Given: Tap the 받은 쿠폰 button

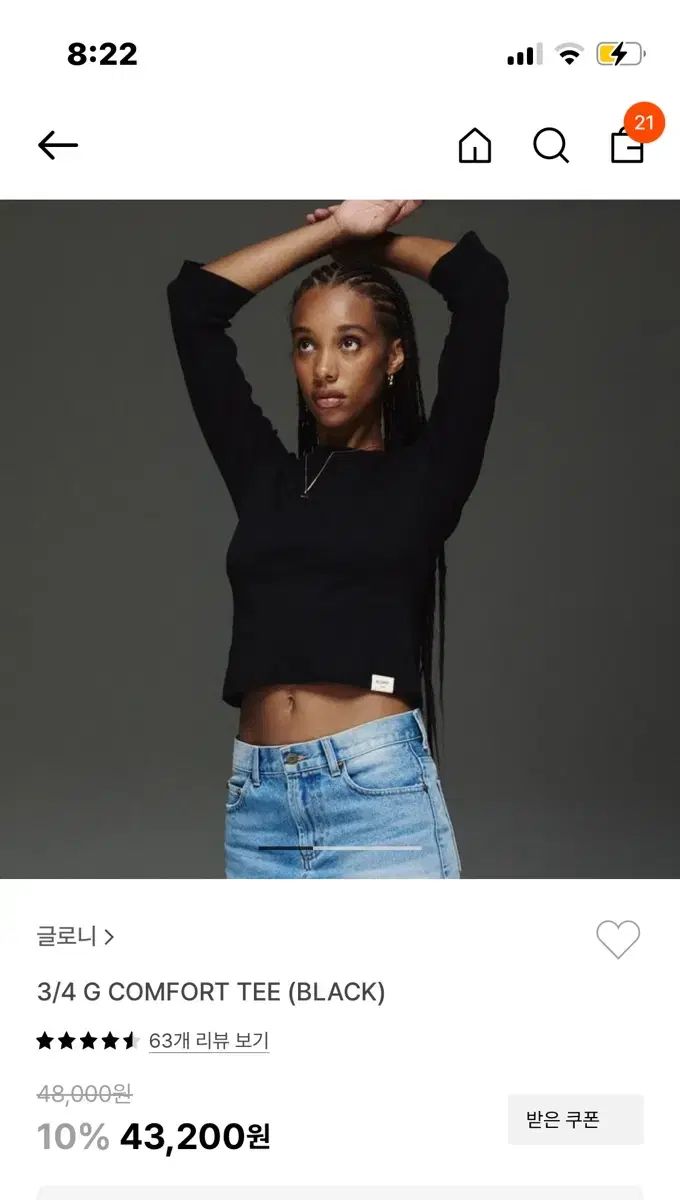Looking at the screenshot, I should pyautogui.click(x=575, y=1120).
